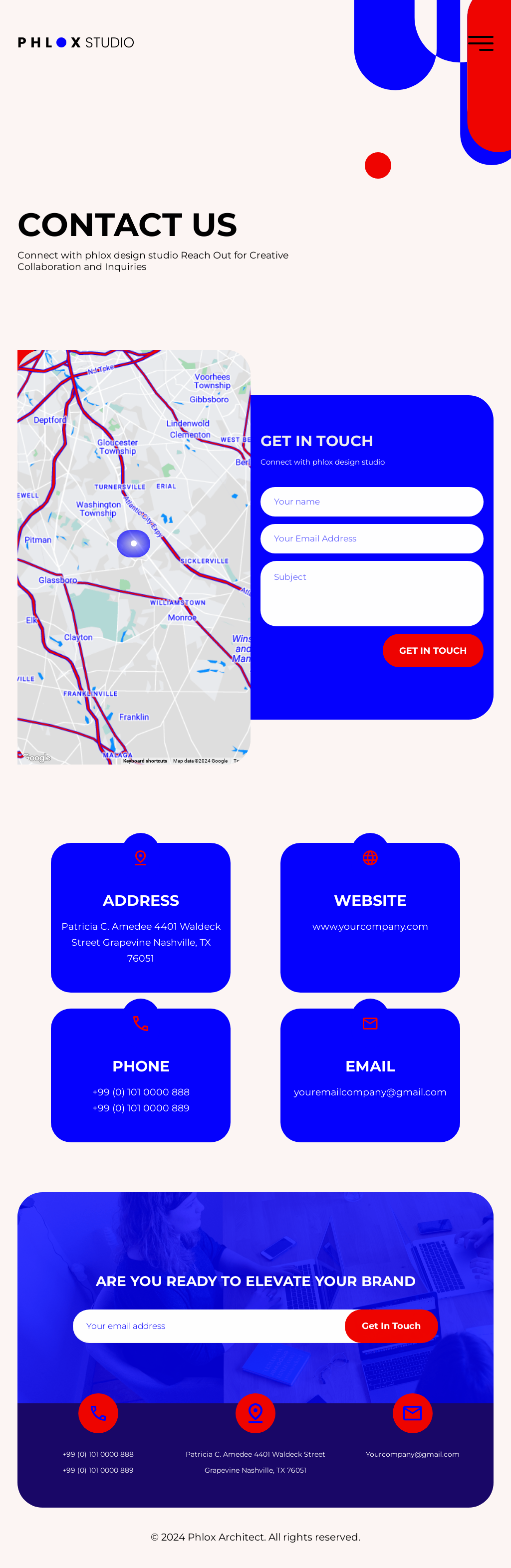Image resolution: width=511 pixels, height=1568 pixels.
Task: Tap the location marker on the map
Action: pos(133,543)
